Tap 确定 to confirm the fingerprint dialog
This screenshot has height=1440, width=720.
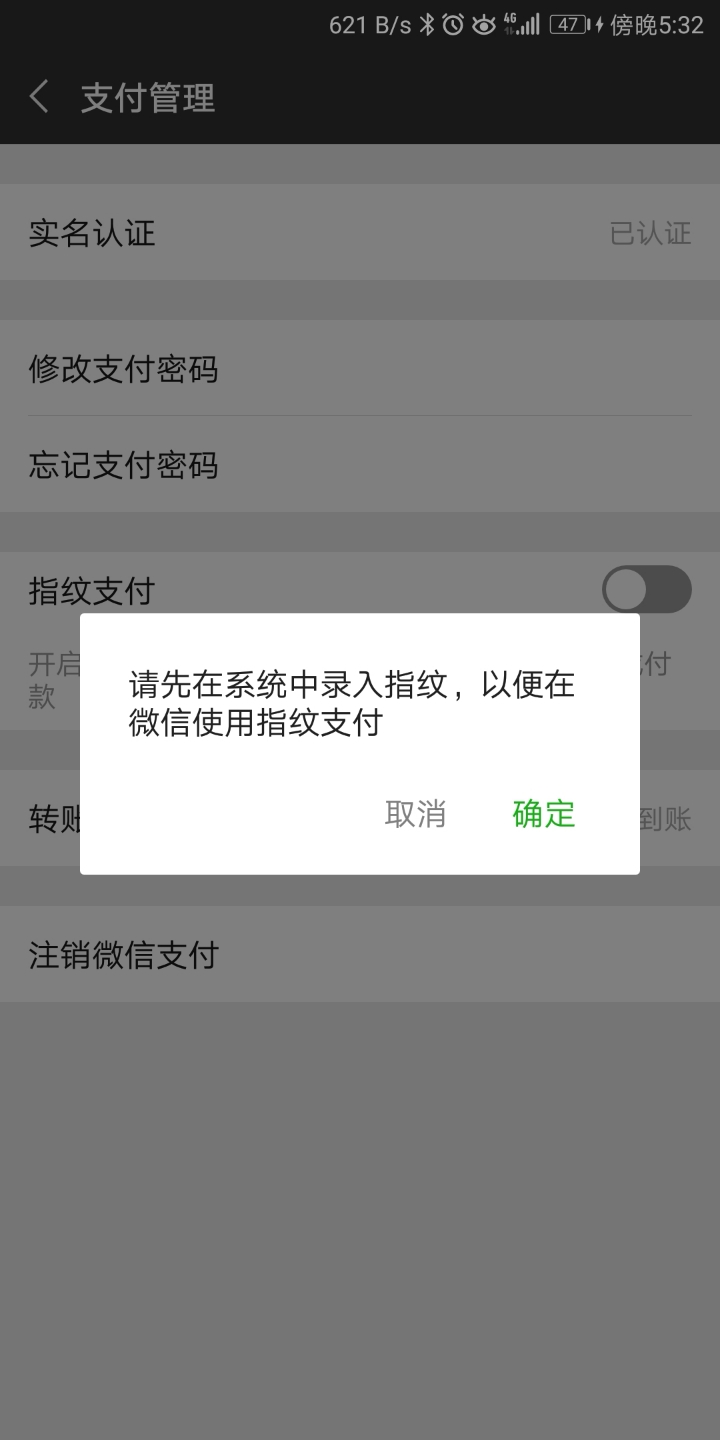tap(542, 814)
